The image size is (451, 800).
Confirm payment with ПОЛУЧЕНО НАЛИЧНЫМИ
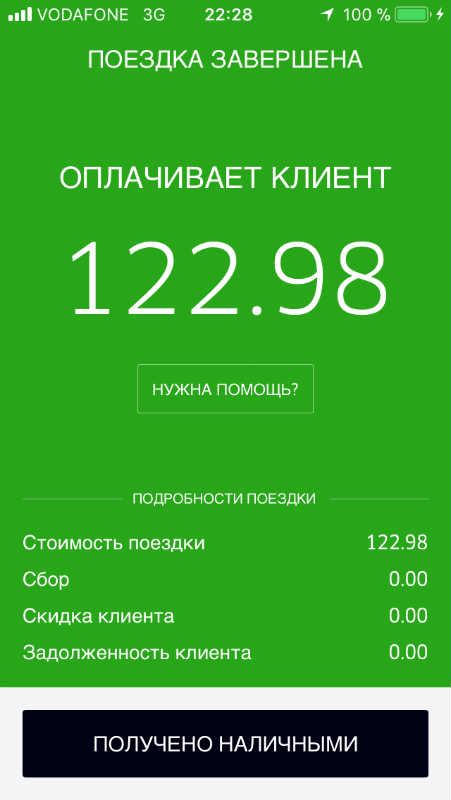225,743
